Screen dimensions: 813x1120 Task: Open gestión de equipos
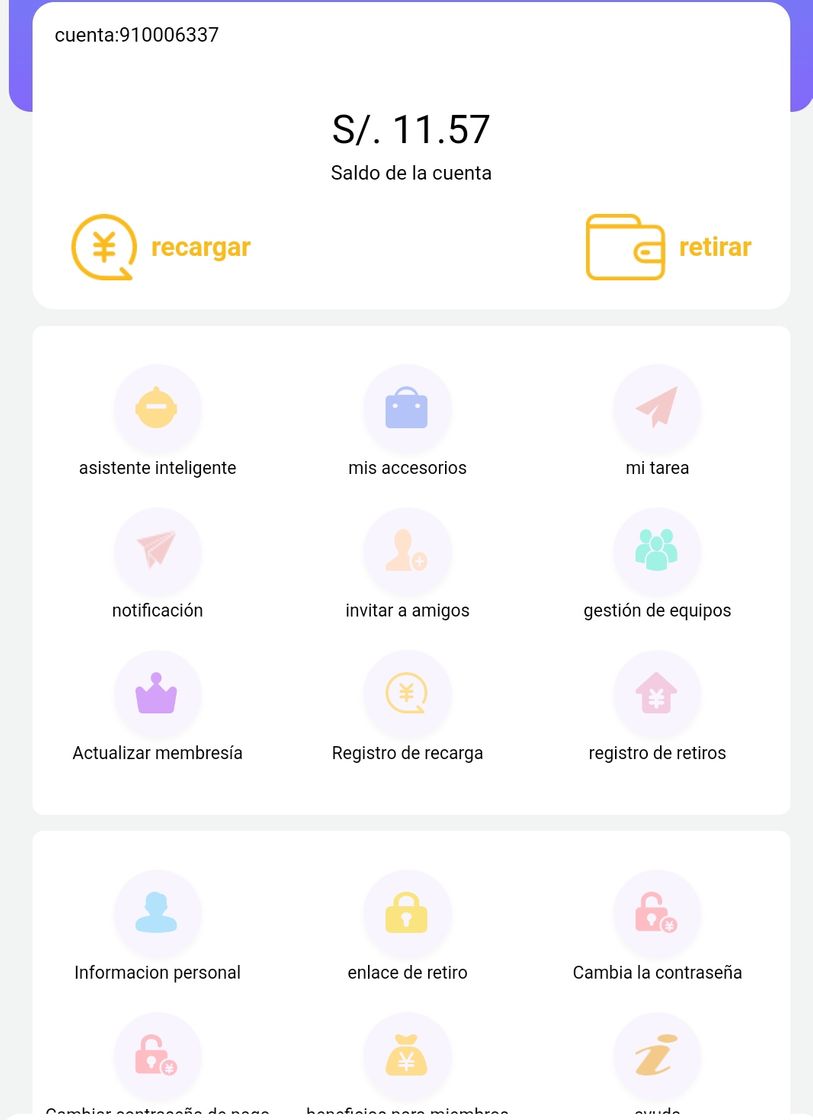657,551
